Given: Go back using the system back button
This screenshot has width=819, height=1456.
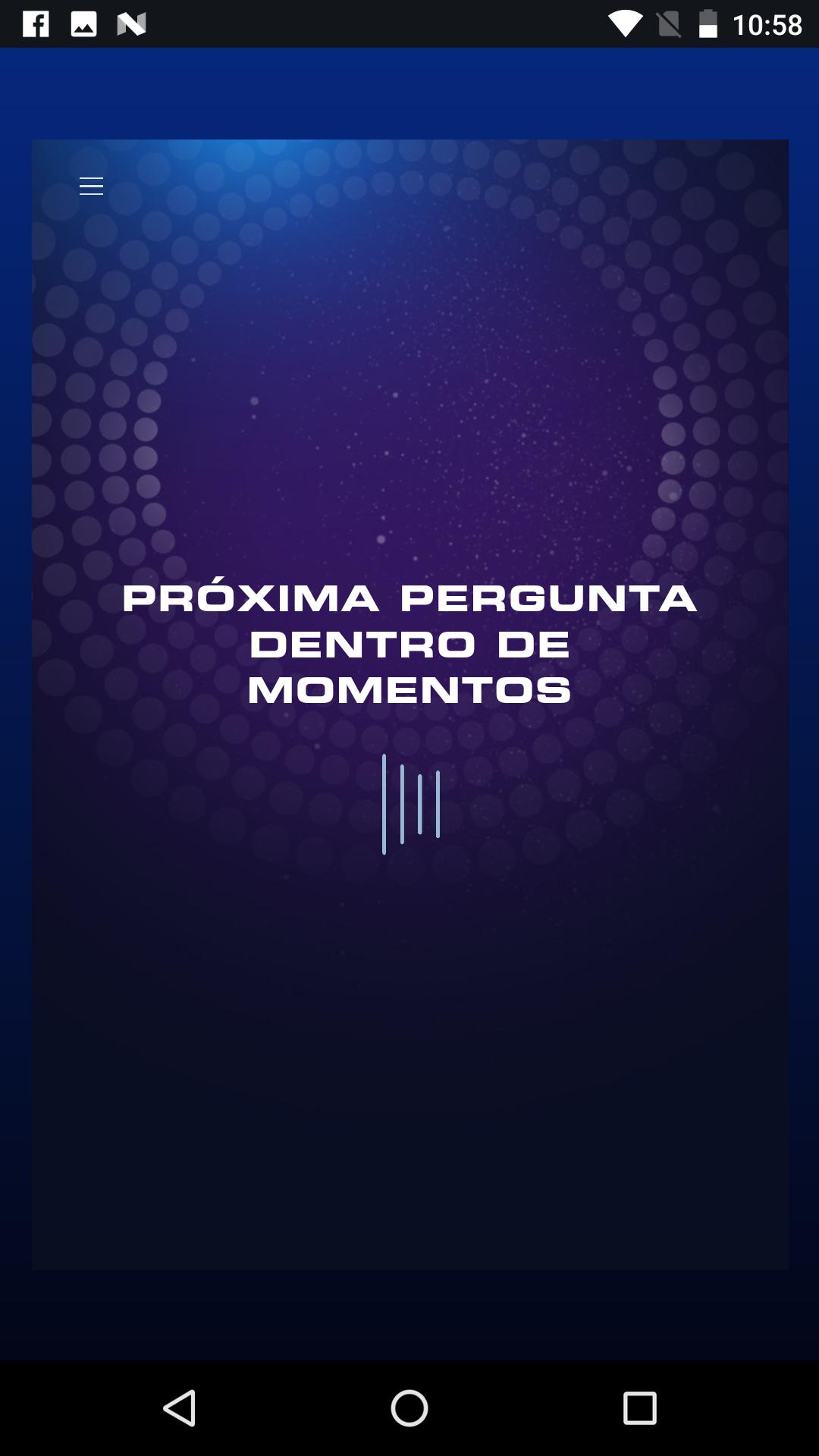Looking at the screenshot, I should click(180, 1408).
